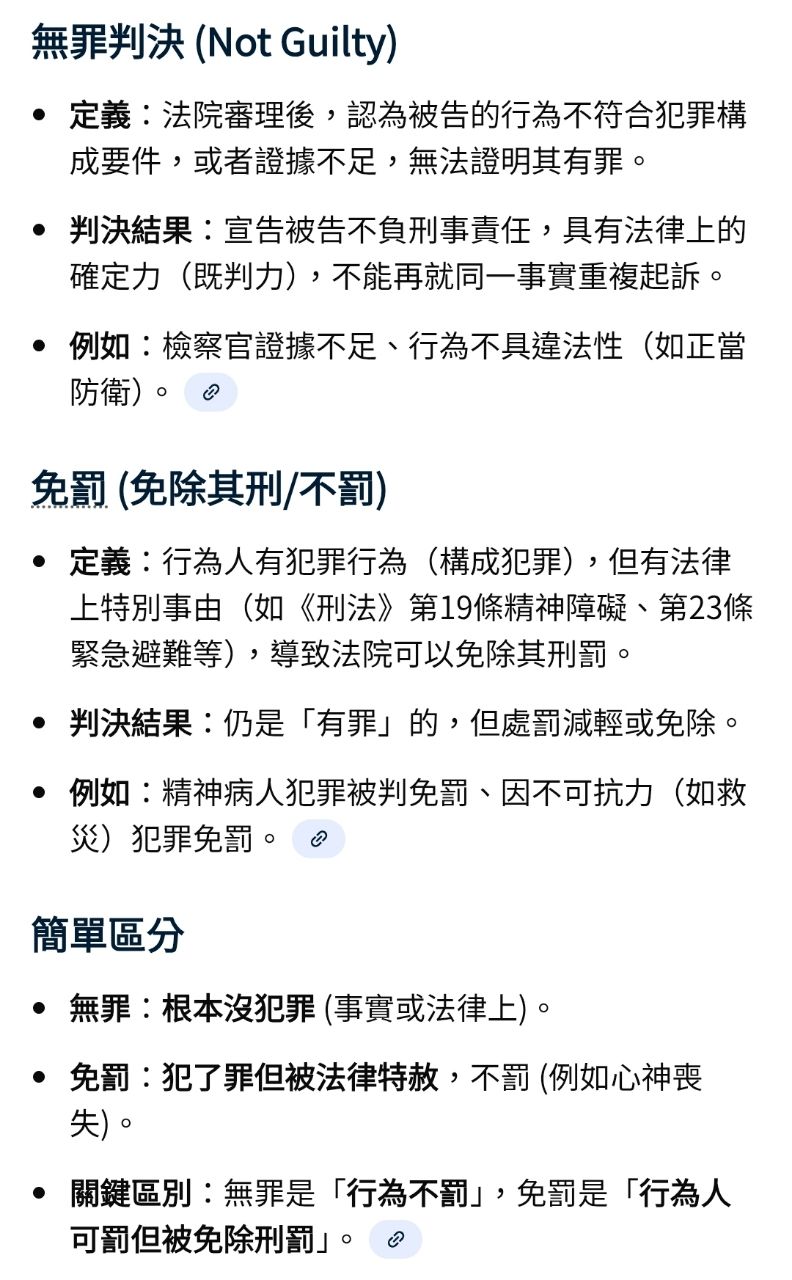792x1280 pixels.
Task: Open the source link after 正當防衛 example
Action: (x=210, y=393)
